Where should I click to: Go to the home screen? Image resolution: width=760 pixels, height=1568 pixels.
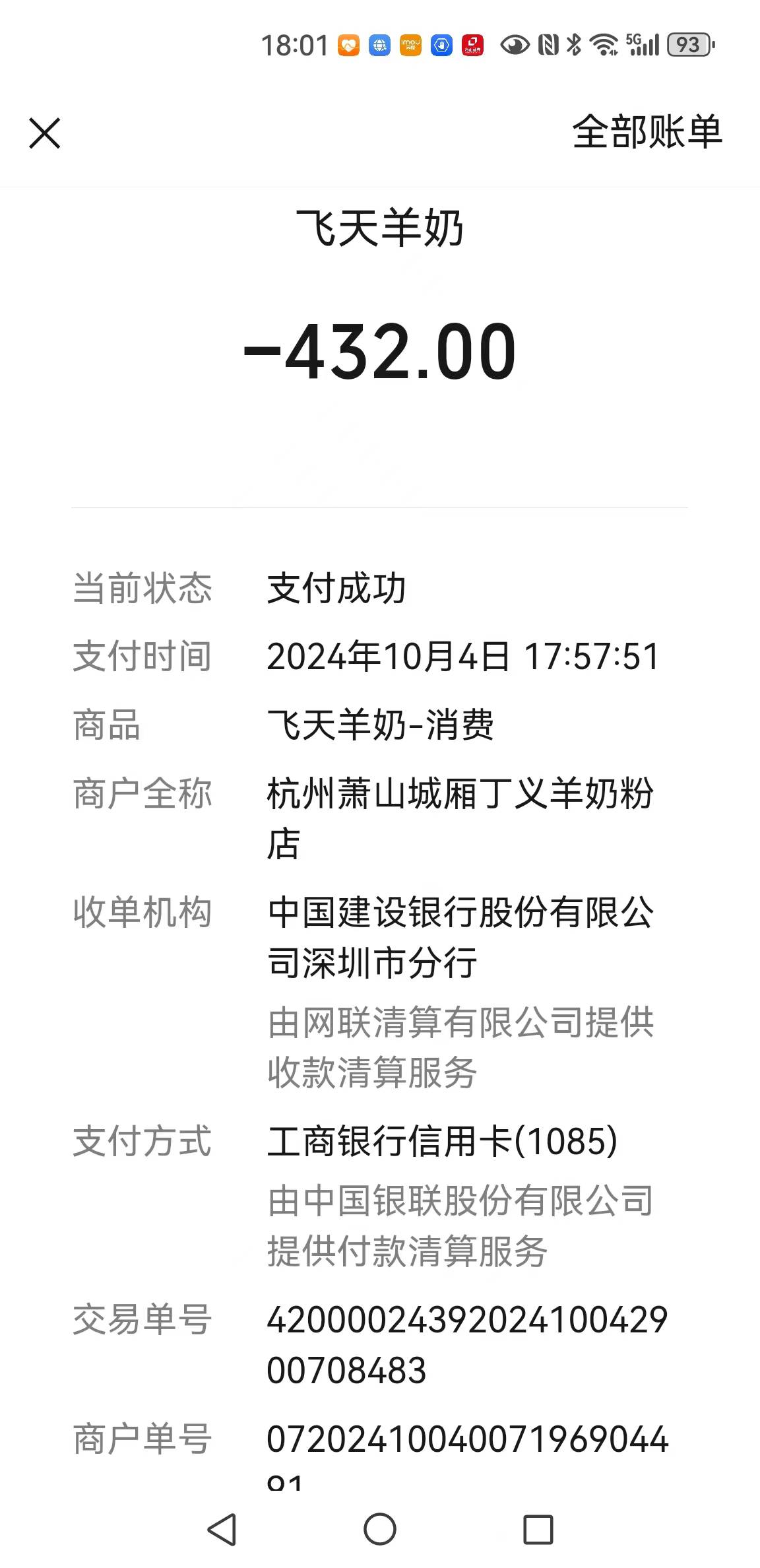[x=380, y=1529]
